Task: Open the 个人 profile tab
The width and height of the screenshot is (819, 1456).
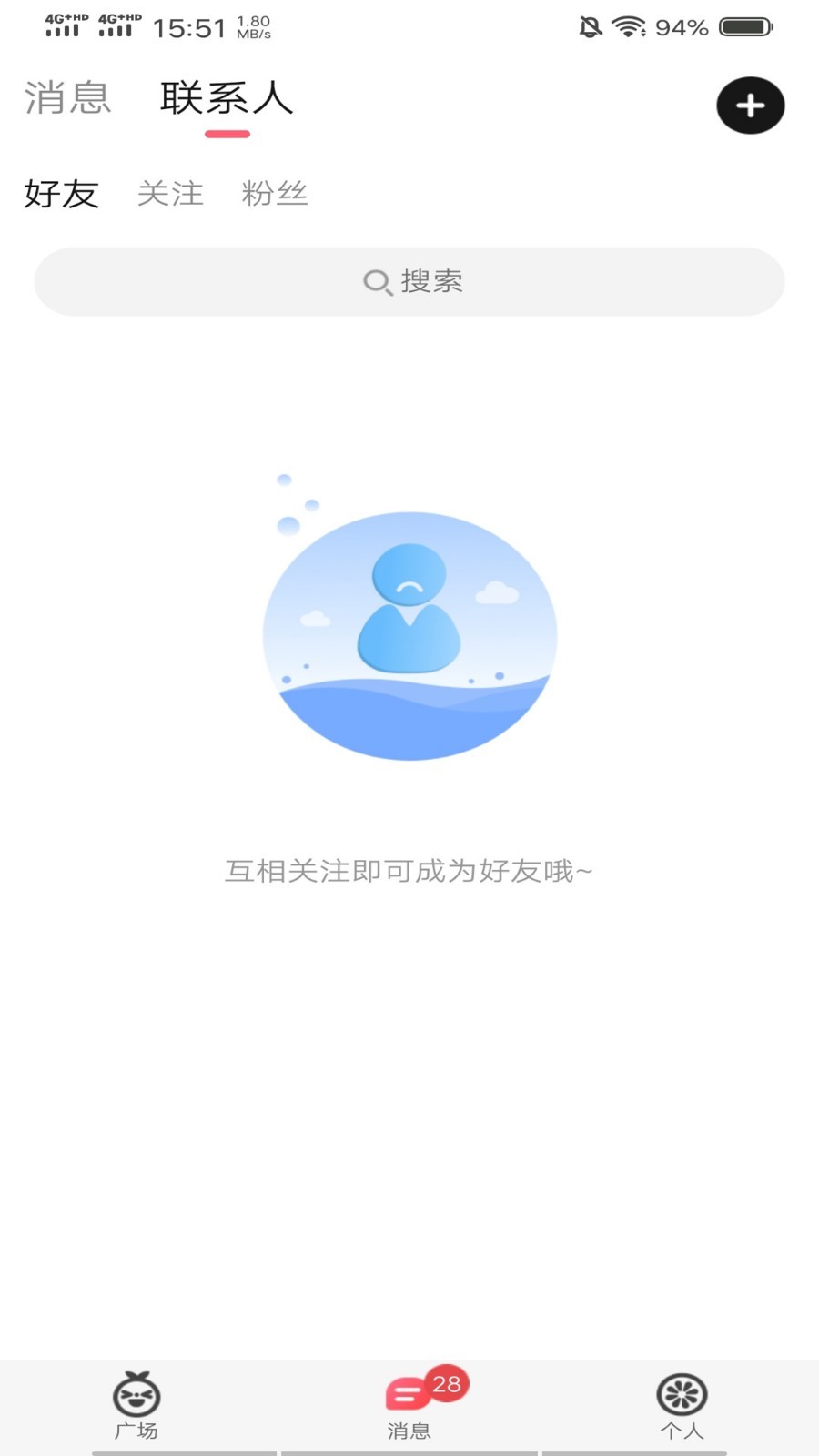Action: (x=682, y=1406)
